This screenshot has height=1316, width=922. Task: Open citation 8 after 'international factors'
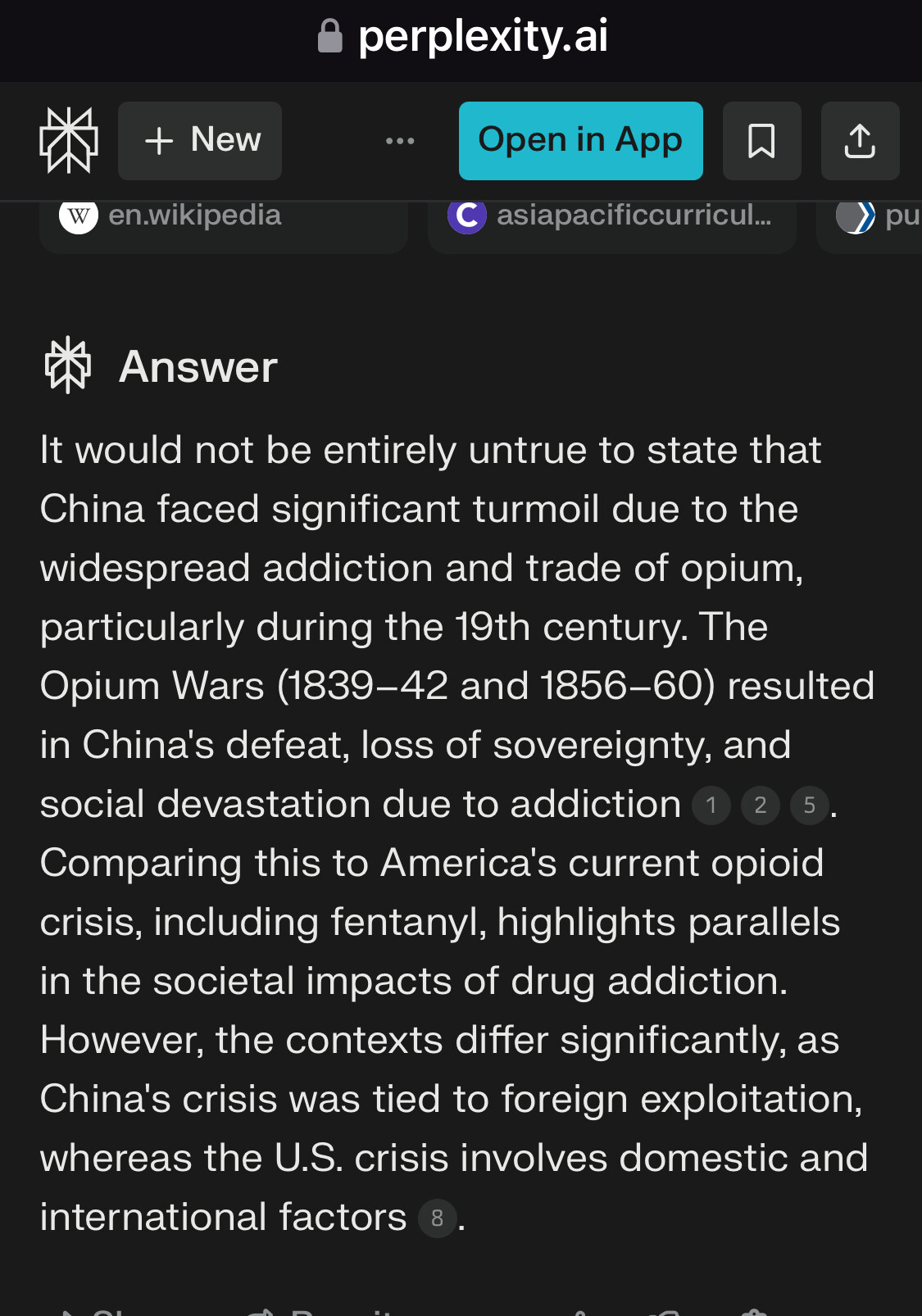tap(438, 1218)
